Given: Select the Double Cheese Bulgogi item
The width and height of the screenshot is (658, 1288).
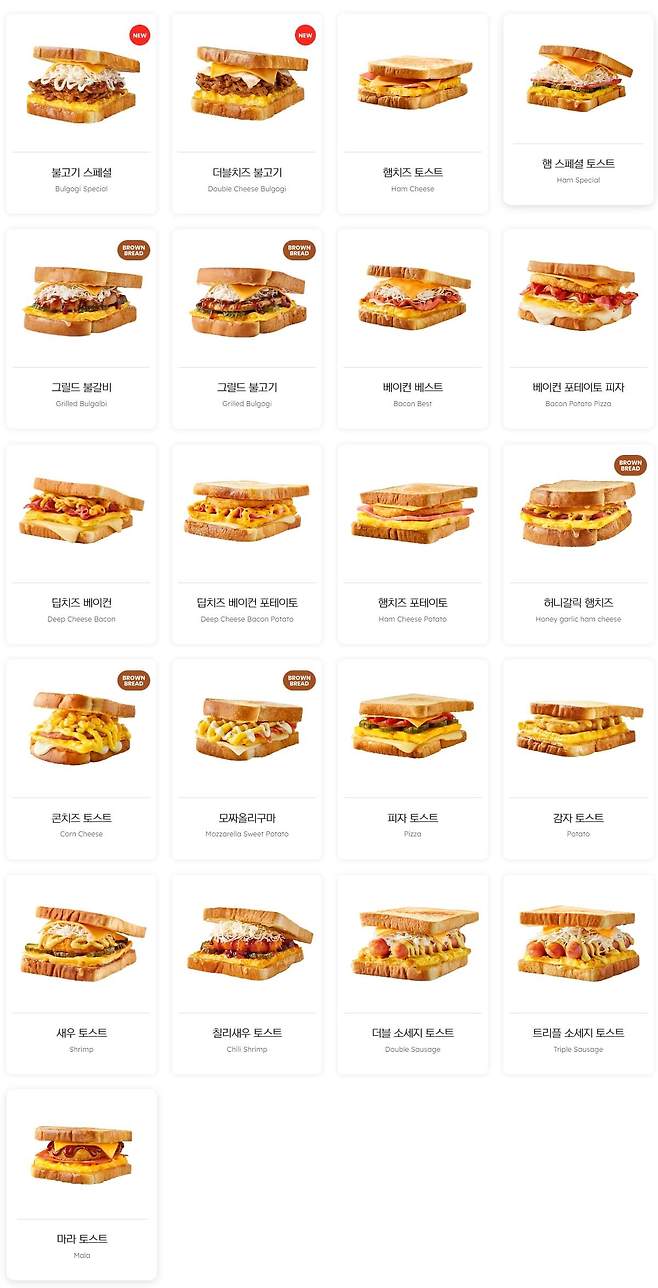Looking at the screenshot, I should pos(247,112).
